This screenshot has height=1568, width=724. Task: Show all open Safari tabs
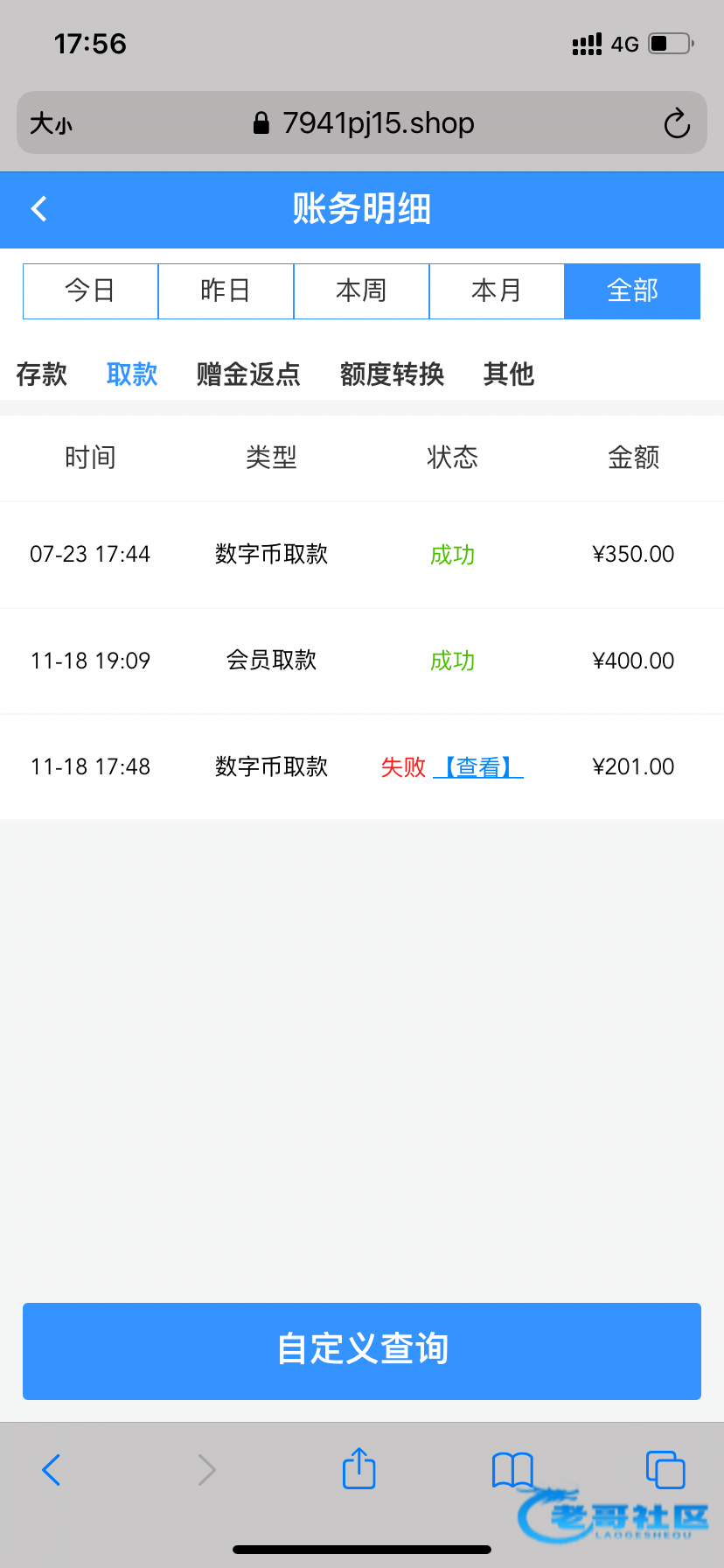(x=665, y=1469)
